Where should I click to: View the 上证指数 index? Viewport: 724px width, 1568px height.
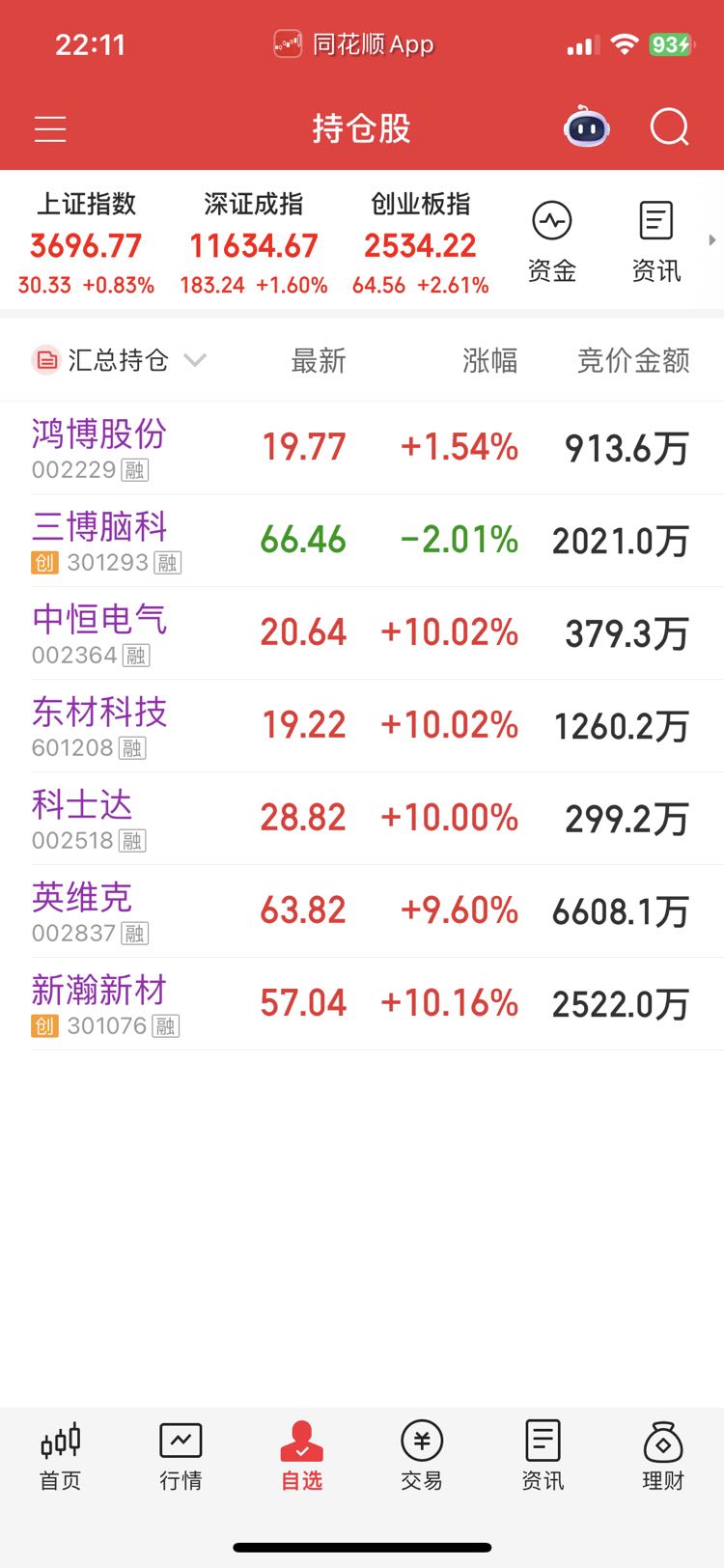86,243
